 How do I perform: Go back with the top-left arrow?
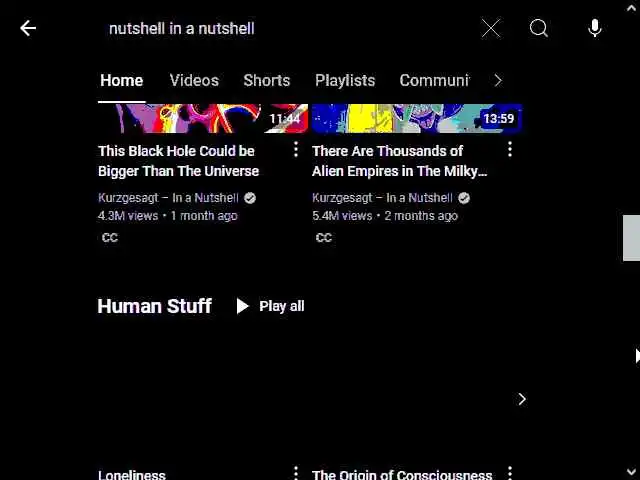(28, 28)
